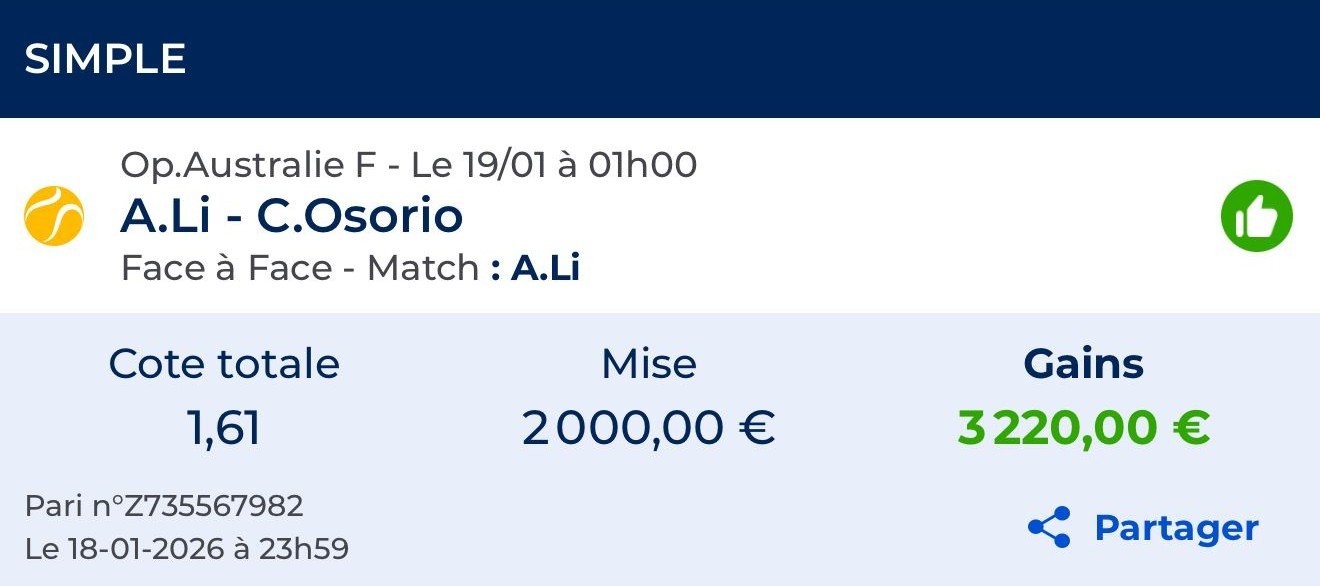This screenshot has width=1320, height=586.
Task: Open the A.Li - C.Osorio match details
Action: coord(291,216)
